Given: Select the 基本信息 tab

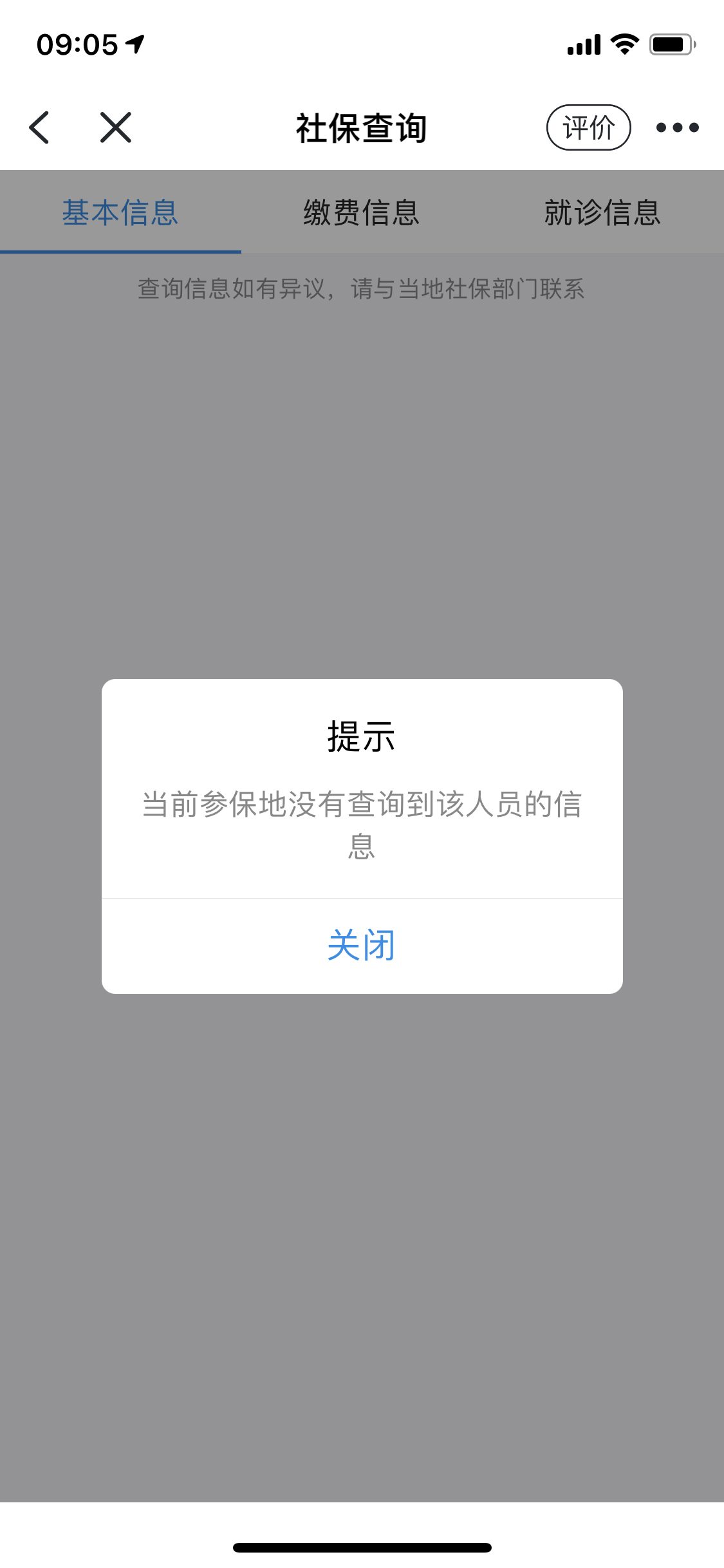Looking at the screenshot, I should coord(120,212).
